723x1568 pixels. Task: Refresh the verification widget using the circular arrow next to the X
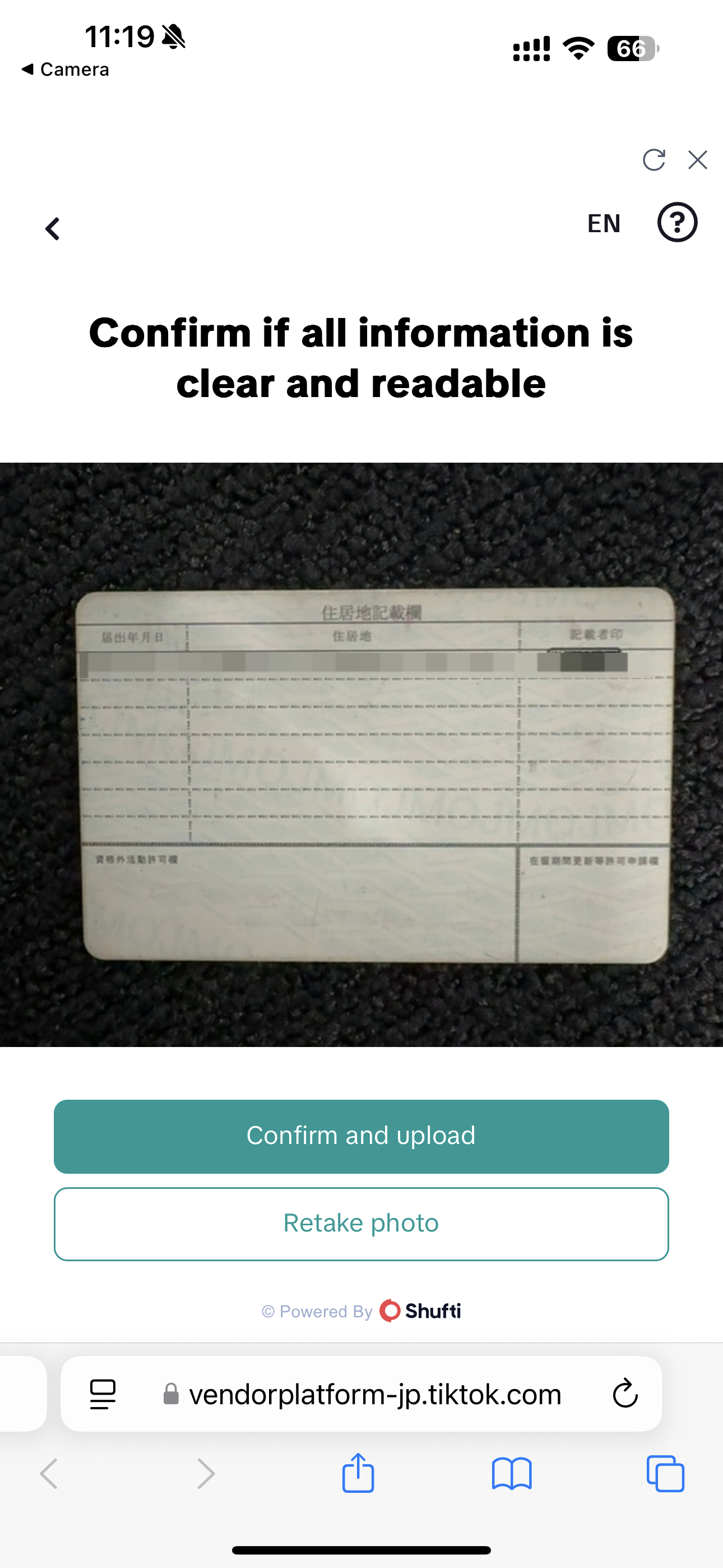pyautogui.click(x=654, y=160)
